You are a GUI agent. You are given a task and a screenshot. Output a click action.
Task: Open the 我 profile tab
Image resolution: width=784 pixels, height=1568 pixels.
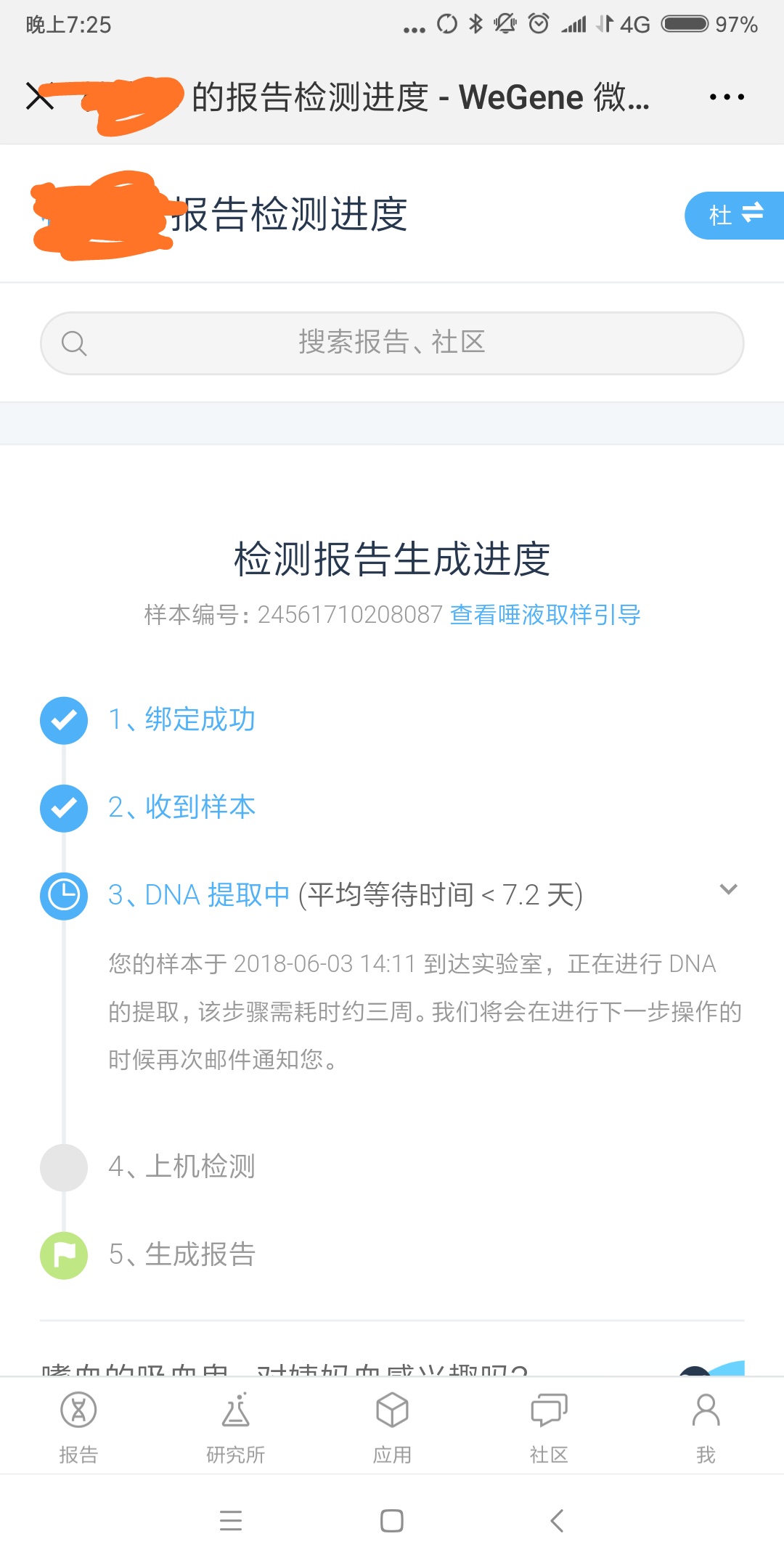(706, 1427)
